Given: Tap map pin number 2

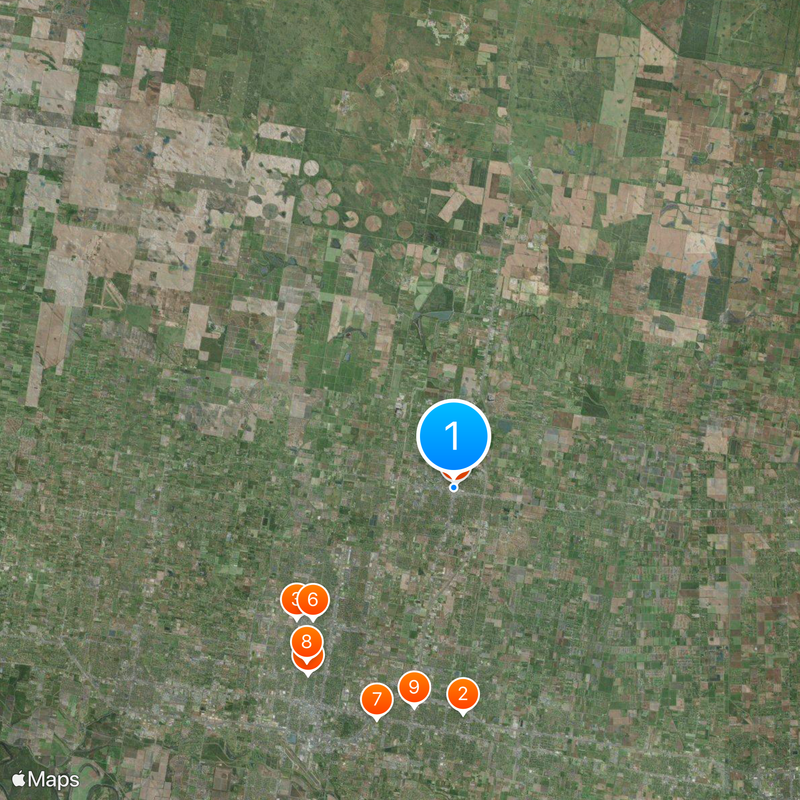Looking at the screenshot, I should point(462,694).
